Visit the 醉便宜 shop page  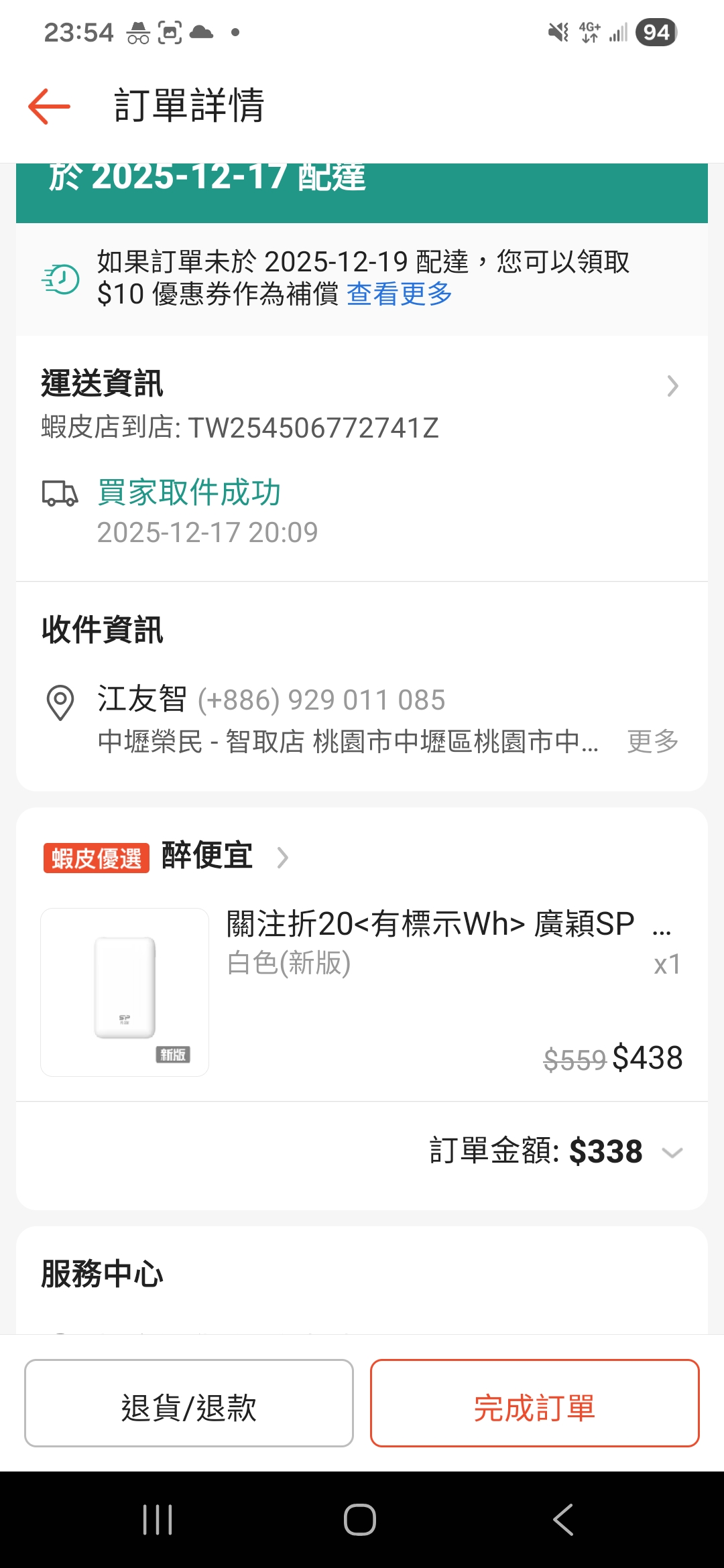(208, 856)
